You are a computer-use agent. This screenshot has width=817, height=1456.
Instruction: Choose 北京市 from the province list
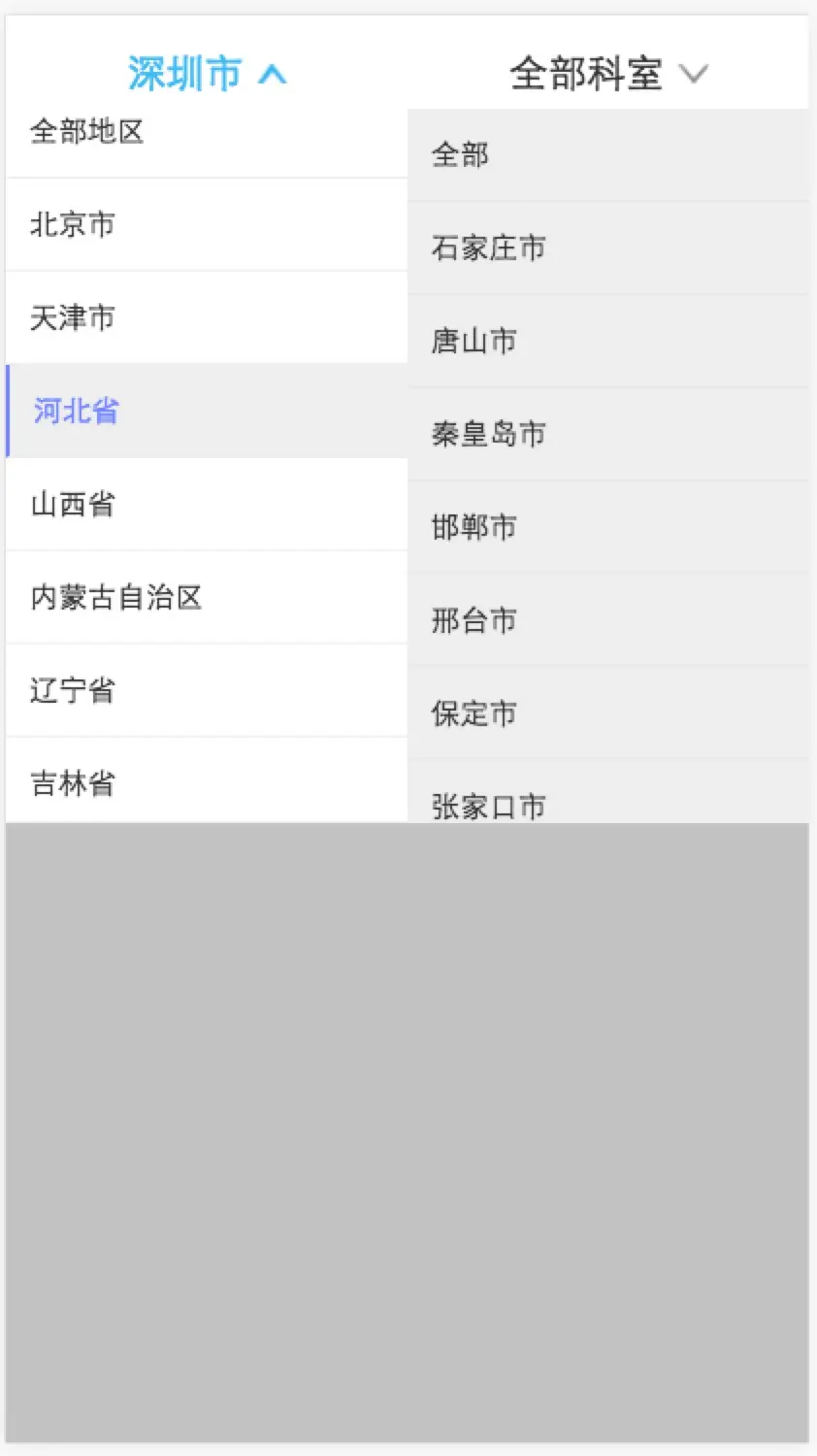pyautogui.click(x=206, y=225)
